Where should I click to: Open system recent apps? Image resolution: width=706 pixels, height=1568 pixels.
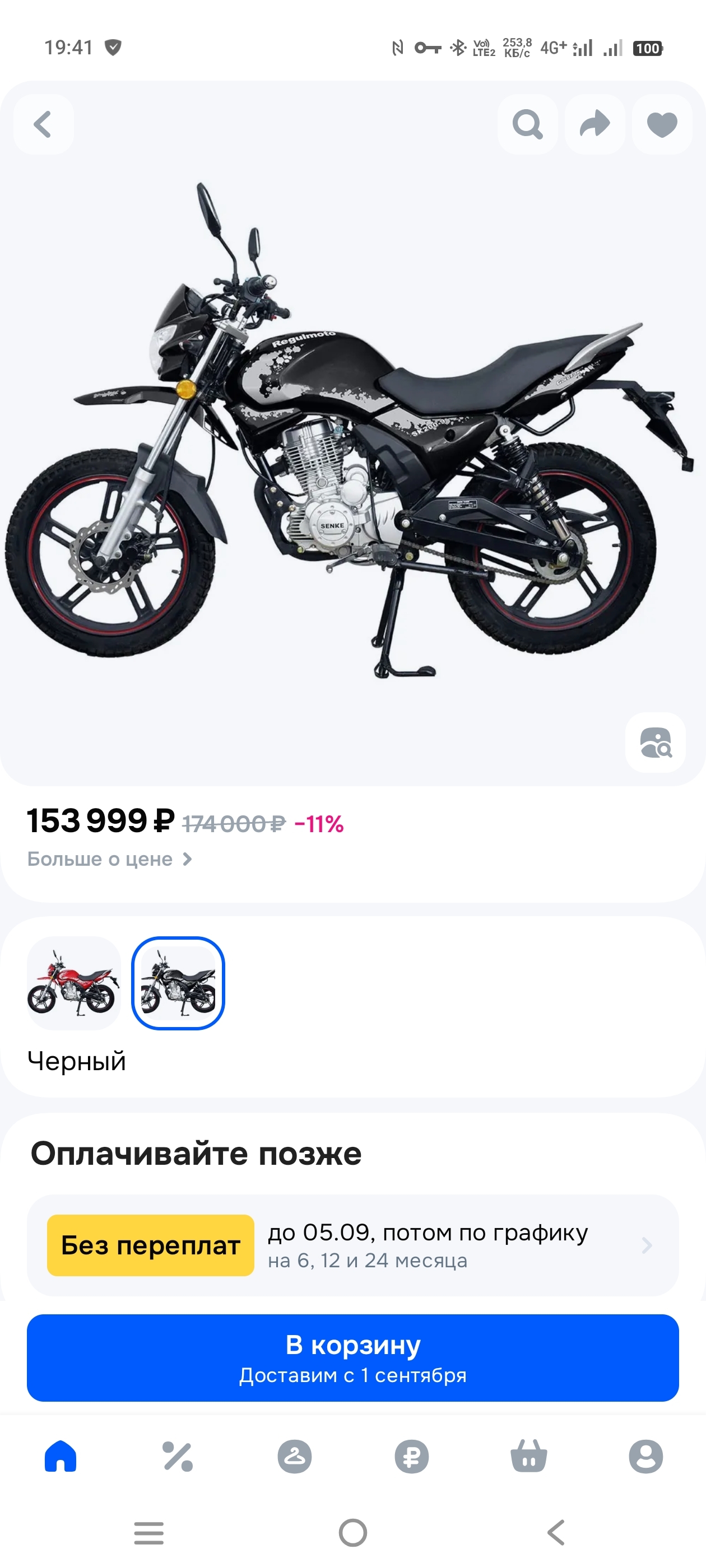[x=148, y=1533]
